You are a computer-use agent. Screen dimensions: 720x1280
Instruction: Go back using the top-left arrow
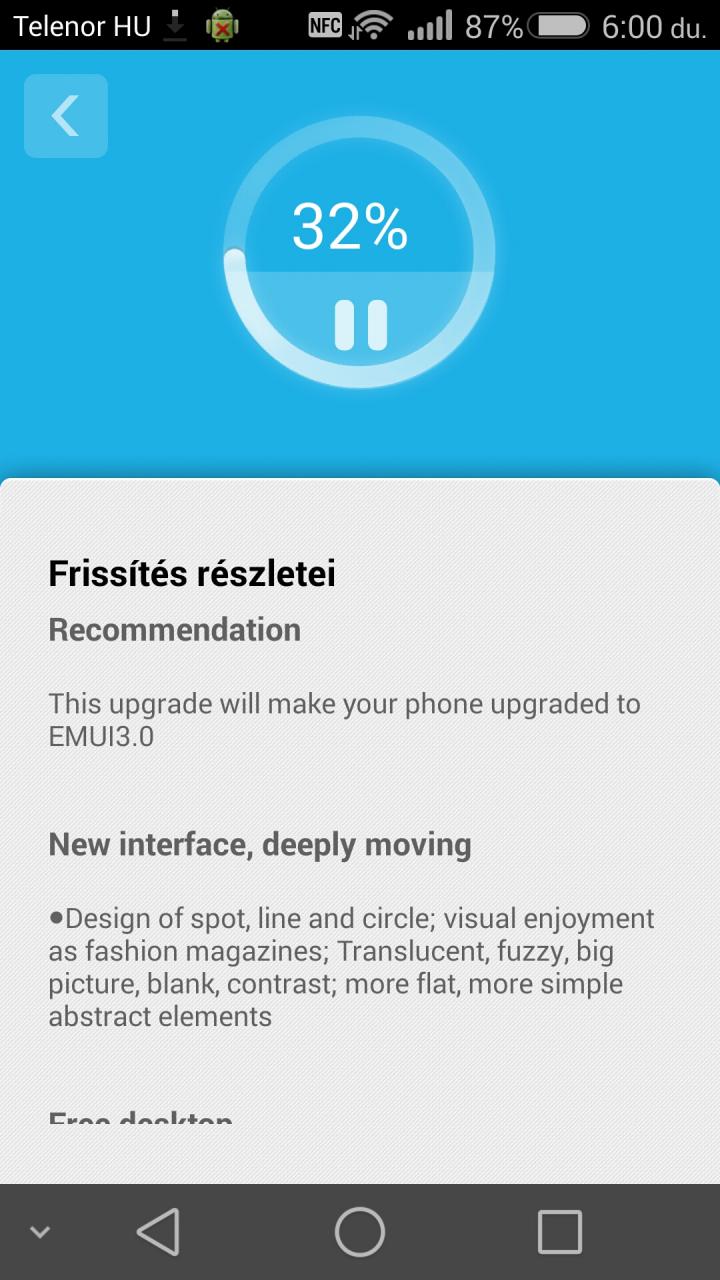(x=66, y=116)
